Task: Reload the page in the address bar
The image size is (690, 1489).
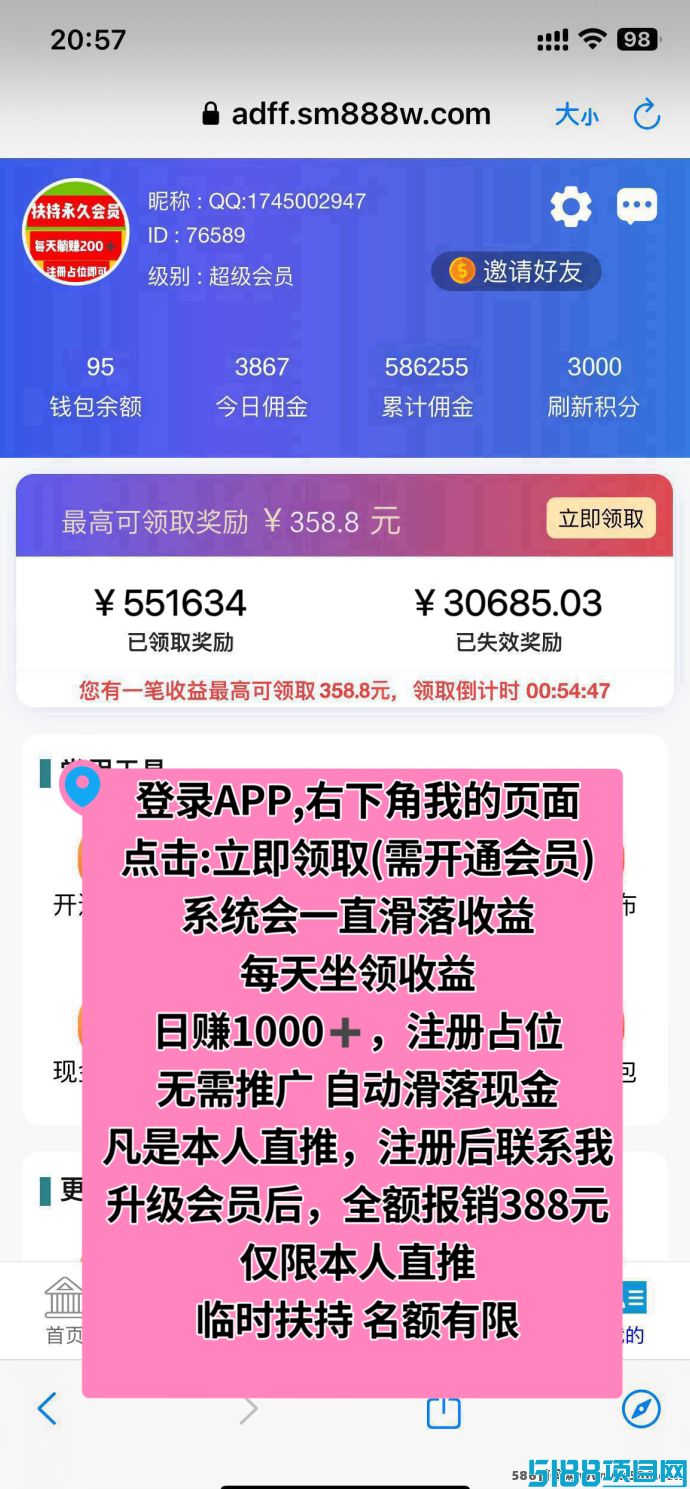Action: [647, 114]
